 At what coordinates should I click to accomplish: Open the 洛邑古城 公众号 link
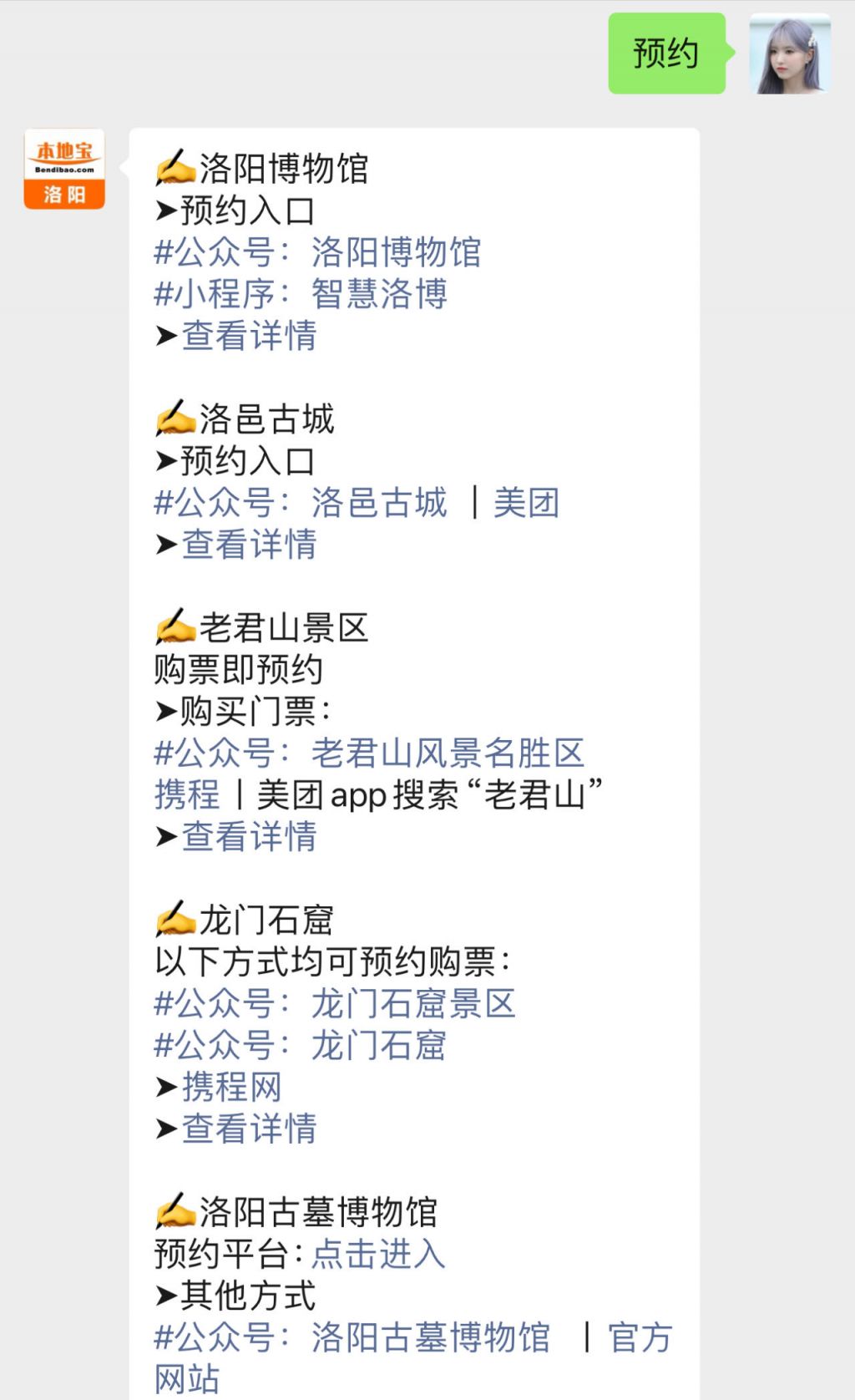click(301, 503)
